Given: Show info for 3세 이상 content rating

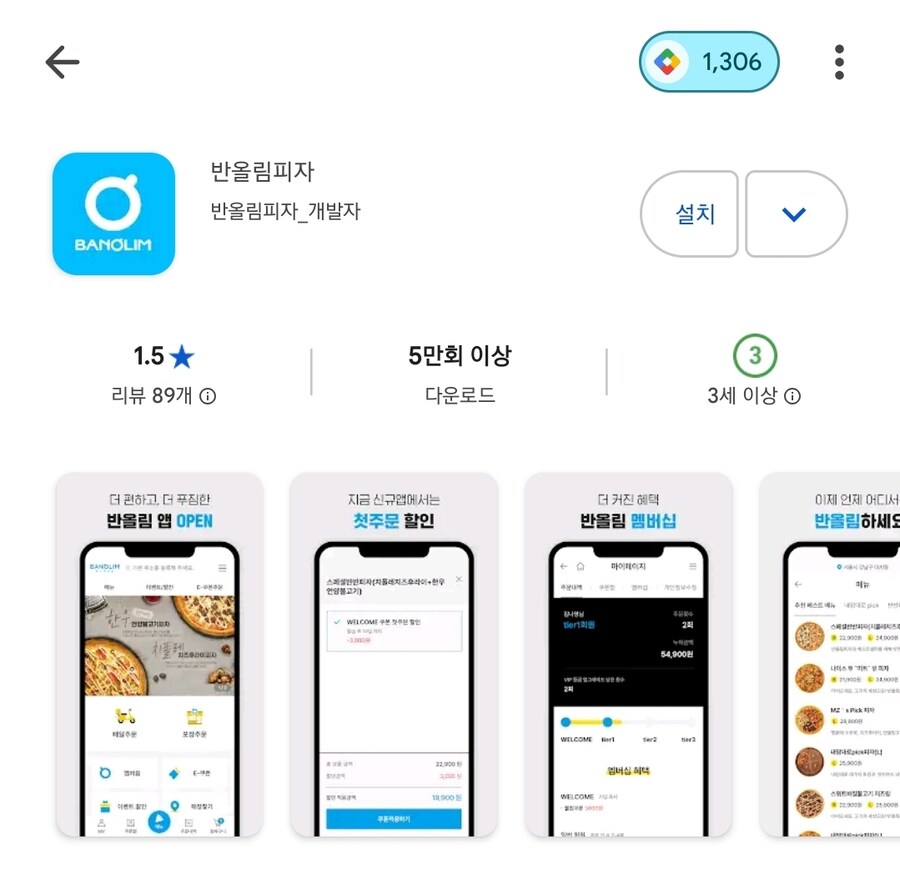Looking at the screenshot, I should click(792, 396).
